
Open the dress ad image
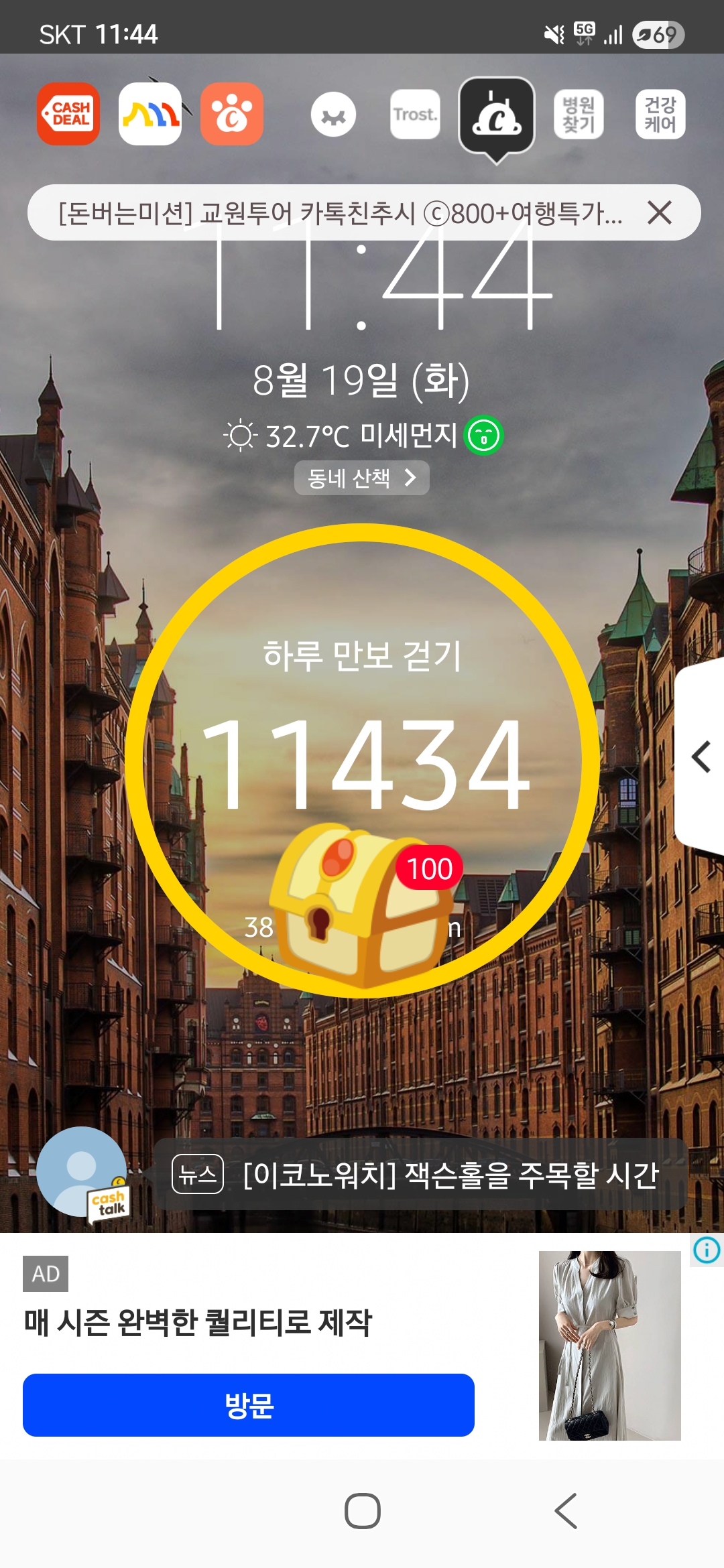609,1346
